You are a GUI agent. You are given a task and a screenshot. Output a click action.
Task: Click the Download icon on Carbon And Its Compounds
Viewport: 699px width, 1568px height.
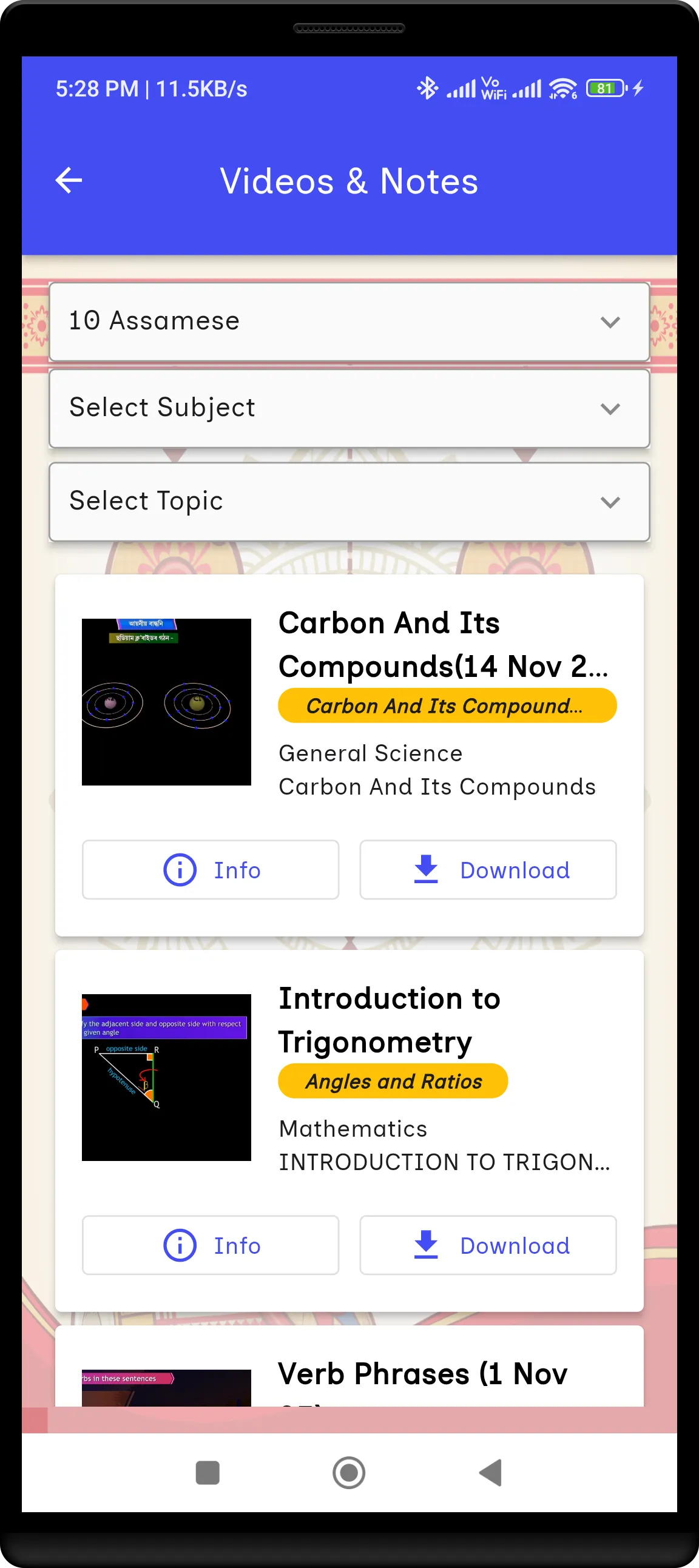425,869
